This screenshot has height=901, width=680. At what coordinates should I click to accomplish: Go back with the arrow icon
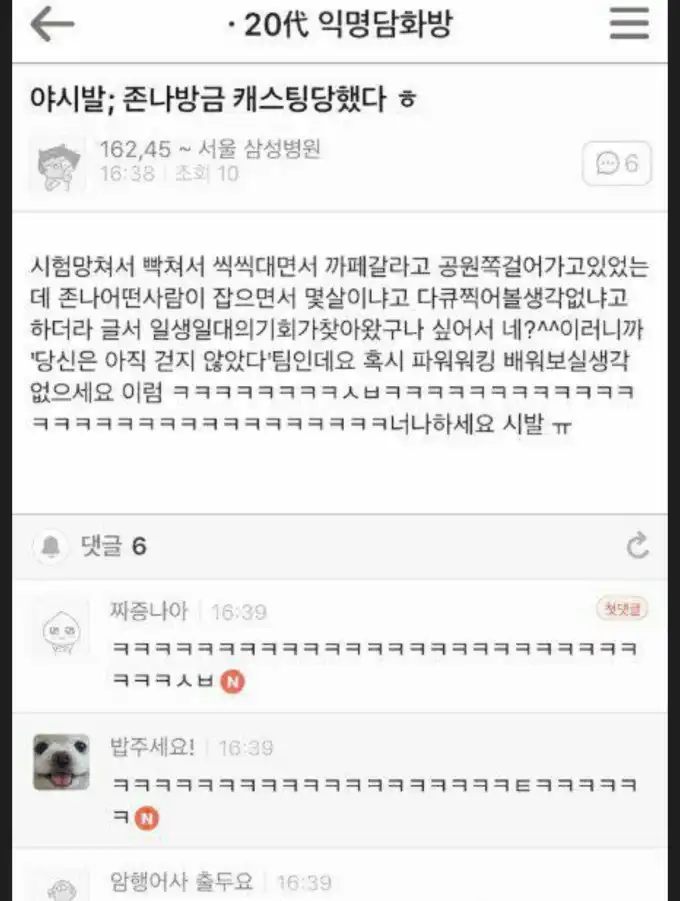click(52, 24)
